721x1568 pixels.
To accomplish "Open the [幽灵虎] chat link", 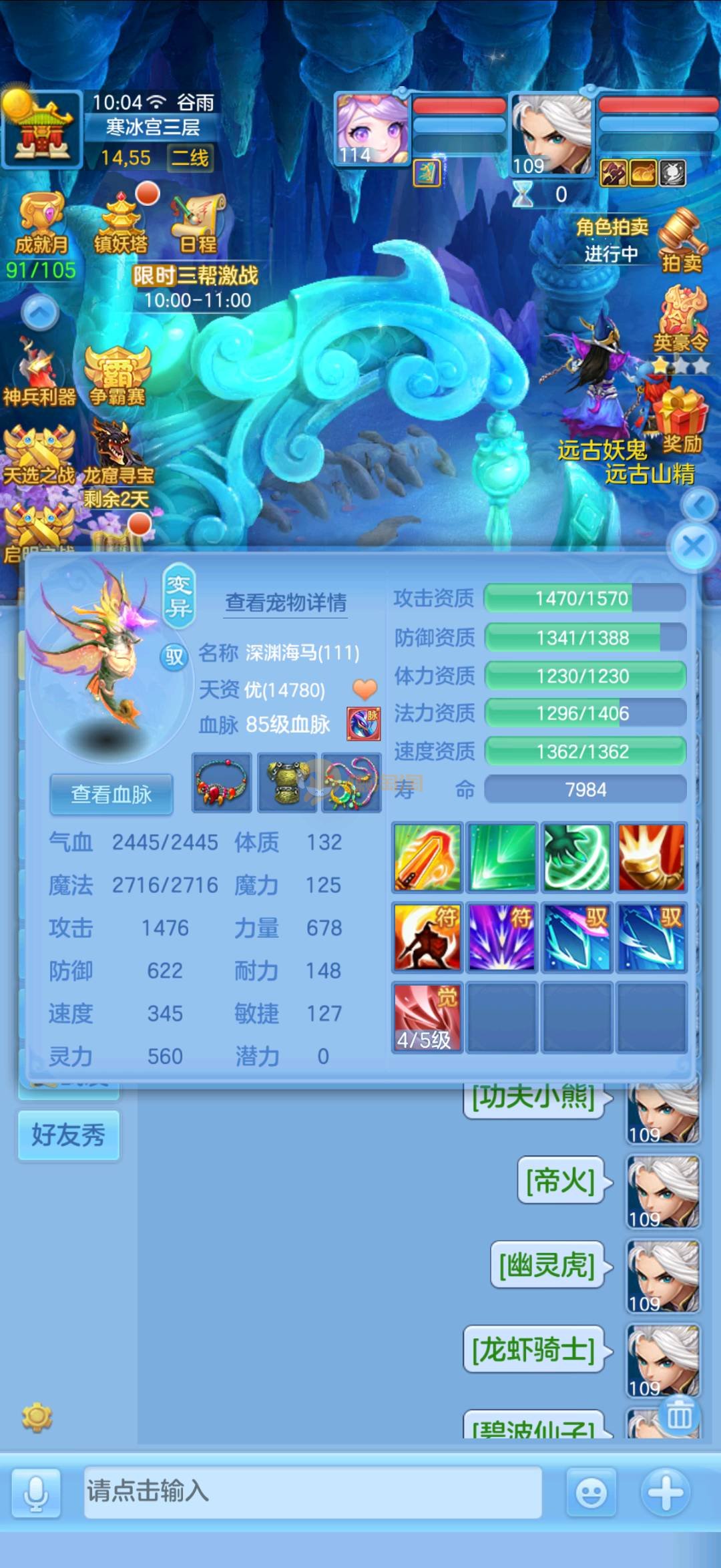I will point(547,1265).
